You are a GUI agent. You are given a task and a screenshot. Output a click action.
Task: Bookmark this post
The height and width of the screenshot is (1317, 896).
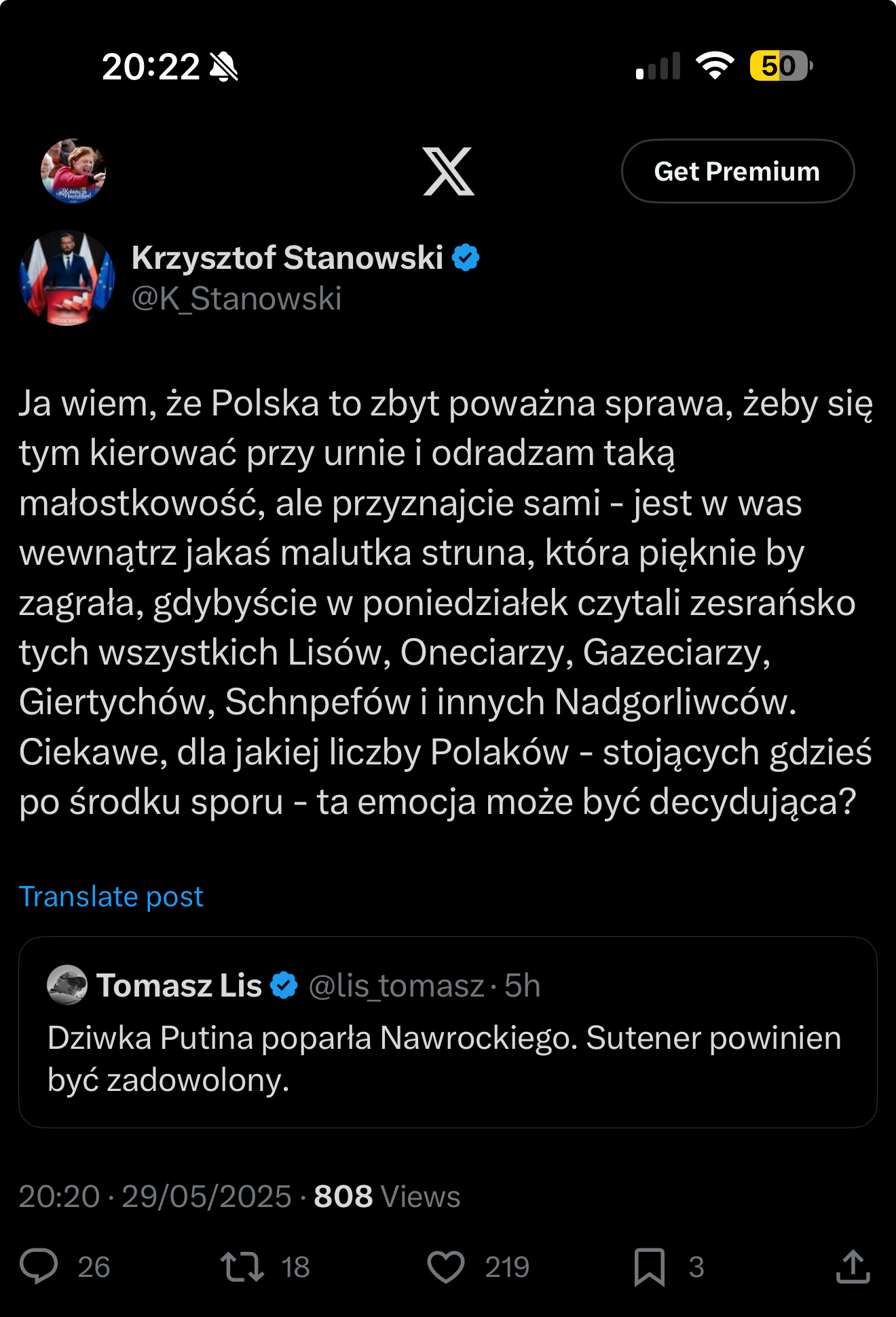(649, 1266)
